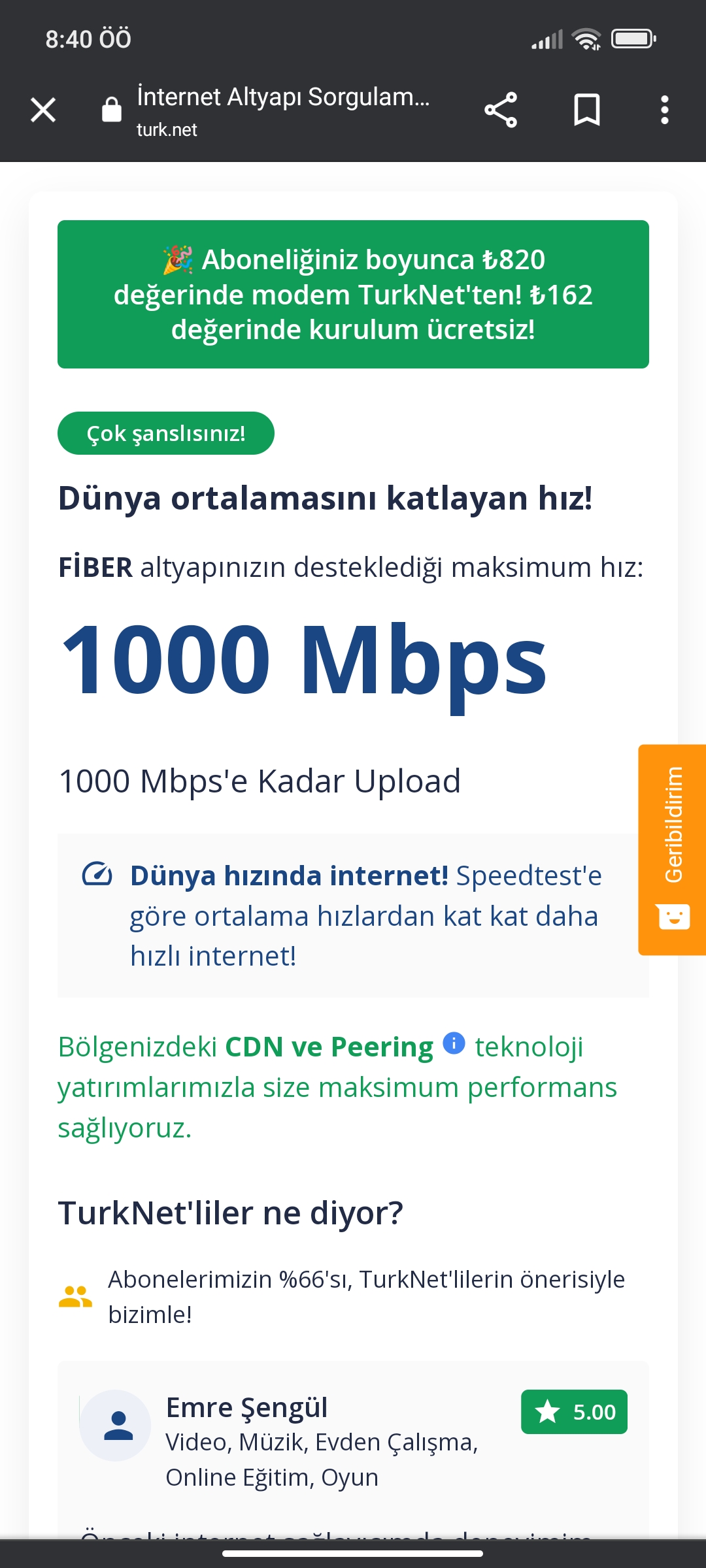Open the browser overflow menu

coord(665,110)
